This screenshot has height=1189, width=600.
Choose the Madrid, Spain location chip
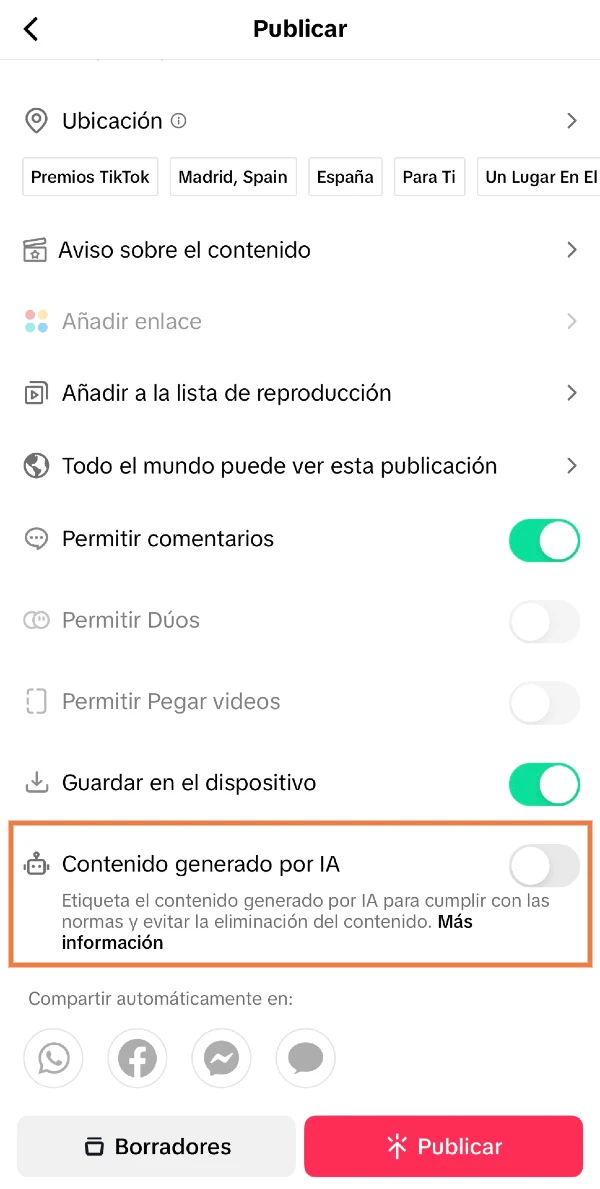[233, 177]
